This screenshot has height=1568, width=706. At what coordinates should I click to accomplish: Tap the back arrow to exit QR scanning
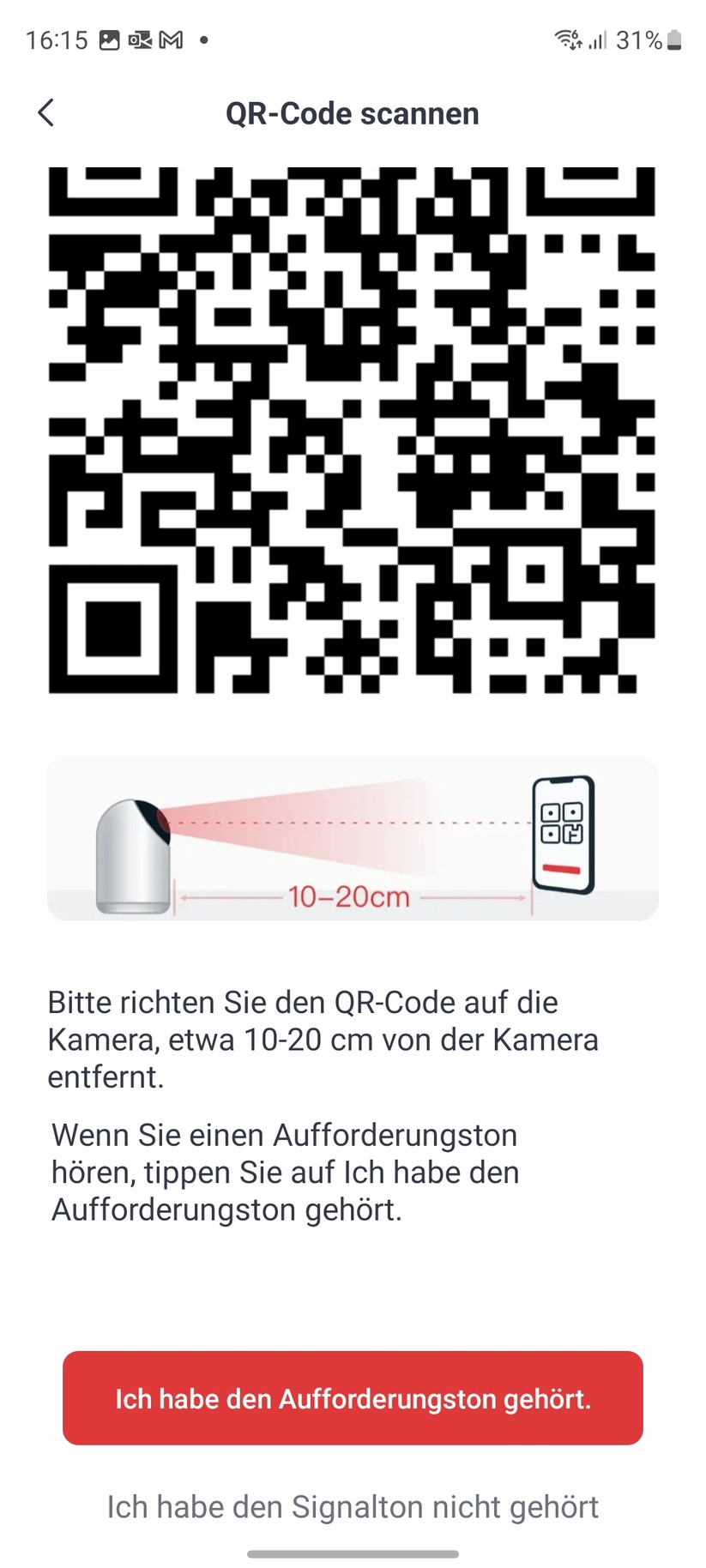[x=46, y=112]
